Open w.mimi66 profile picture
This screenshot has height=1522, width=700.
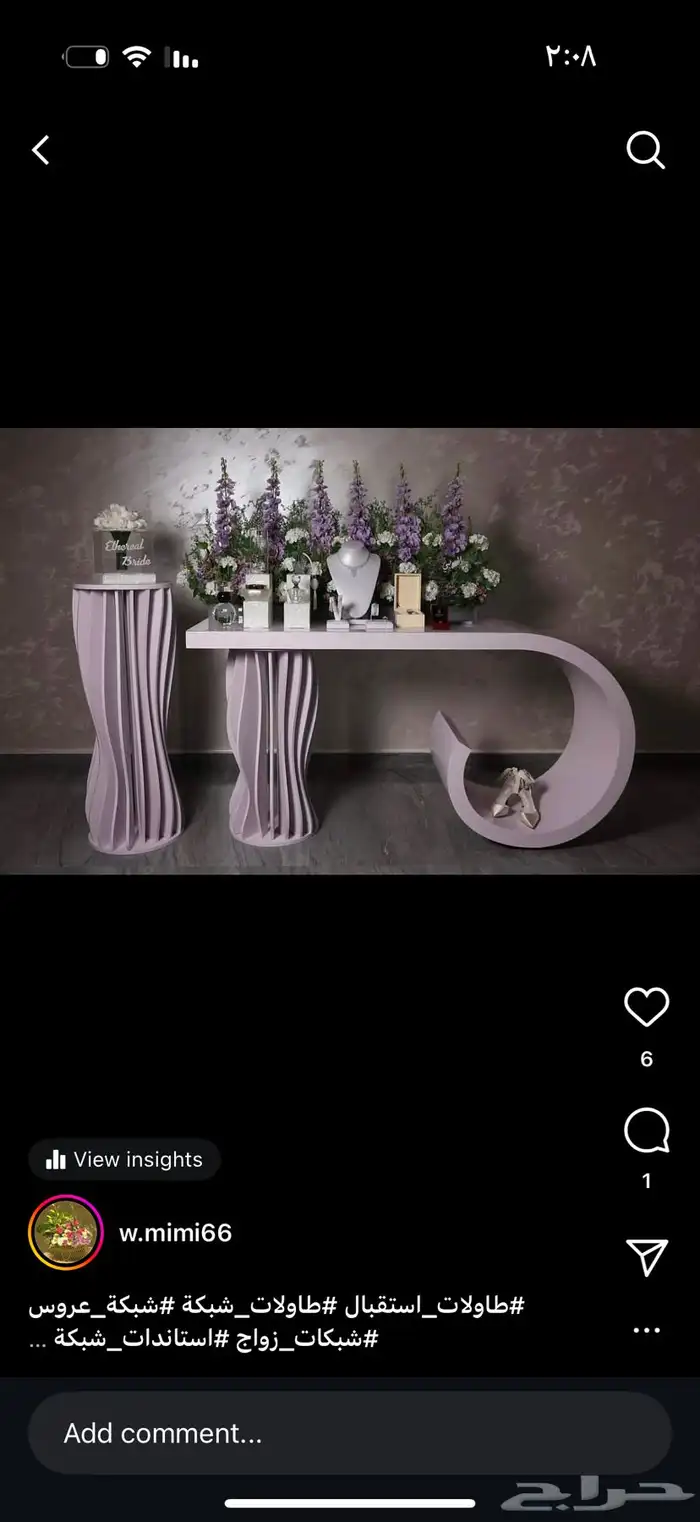pyautogui.click(x=66, y=1233)
